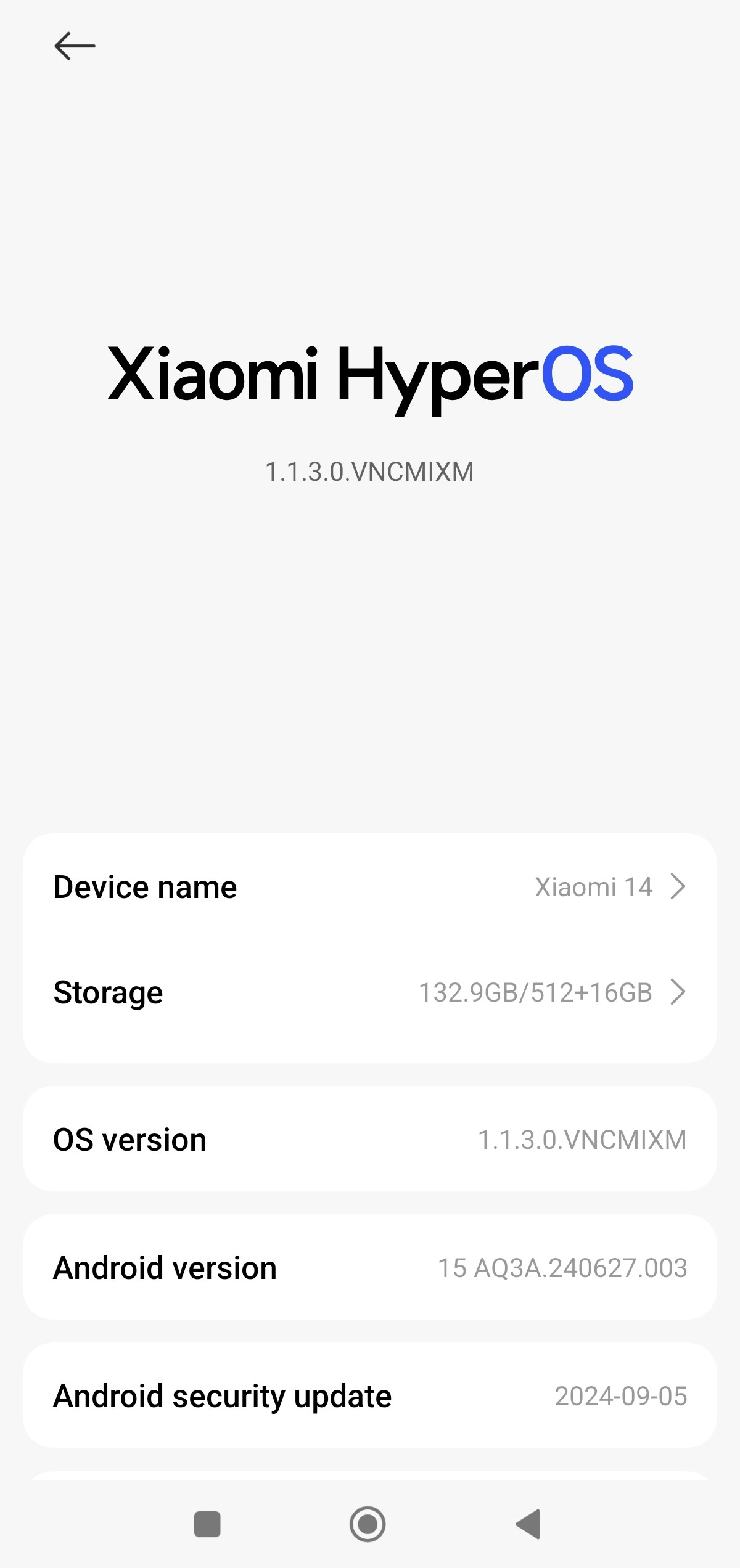740x1568 pixels.
Task: Select the Android security update row
Action: click(370, 1396)
